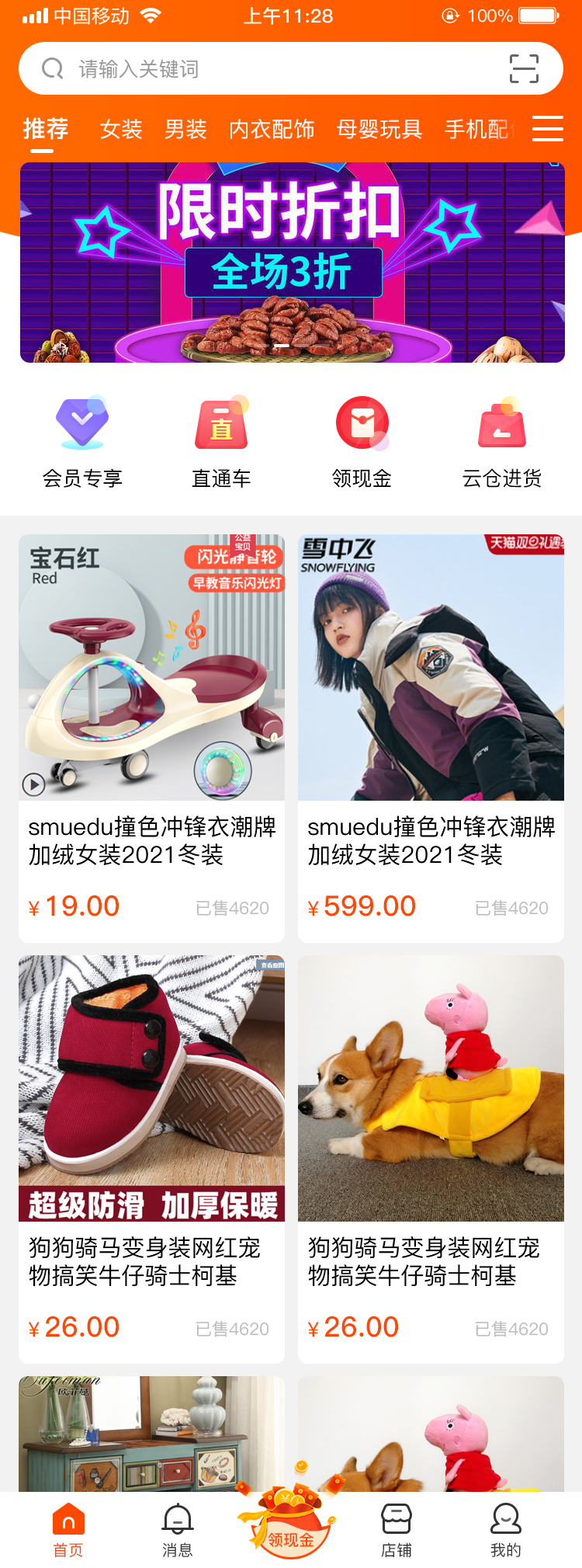Image resolution: width=582 pixels, height=1568 pixels.
Task: Go to the 店铺 tab
Action: point(397,1530)
